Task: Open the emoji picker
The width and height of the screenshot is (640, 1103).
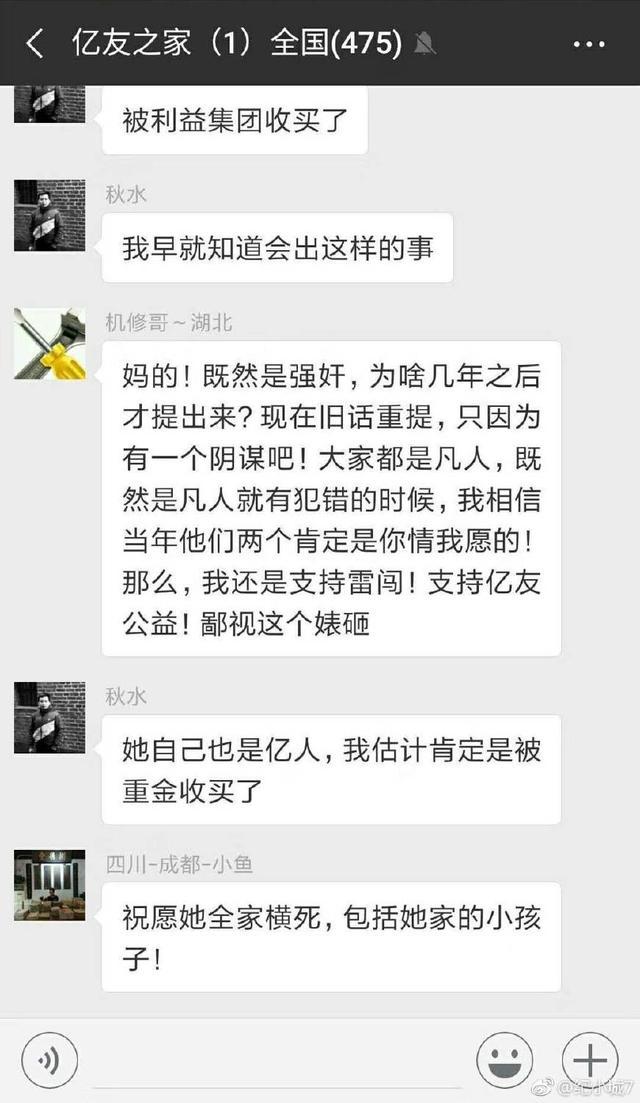Action: coord(504,1058)
